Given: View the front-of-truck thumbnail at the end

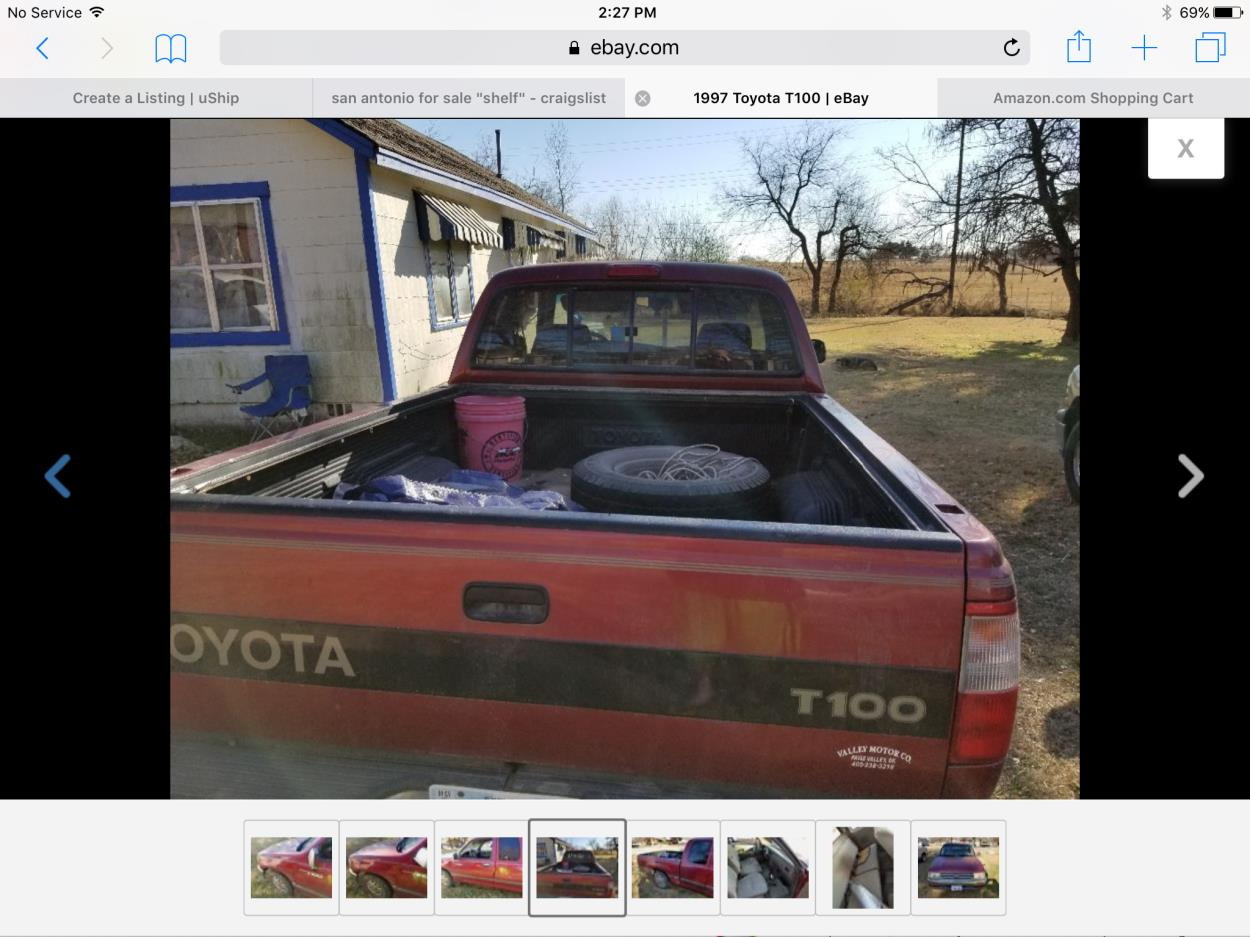Looking at the screenshot, I should pyautogui.click(x=958, y=867).
